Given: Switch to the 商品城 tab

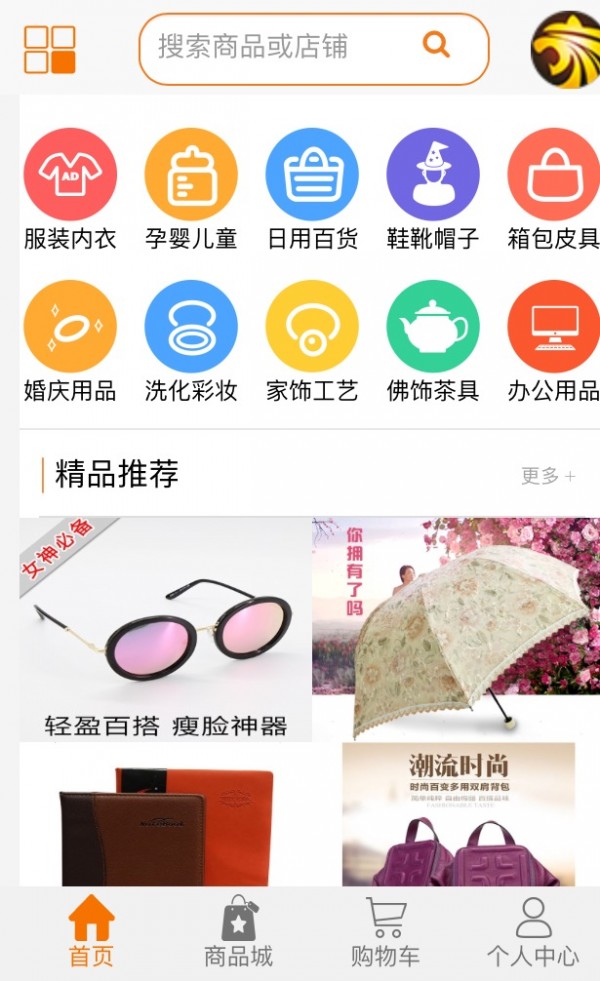Looking at the screenshot, I should coord(238,932).
